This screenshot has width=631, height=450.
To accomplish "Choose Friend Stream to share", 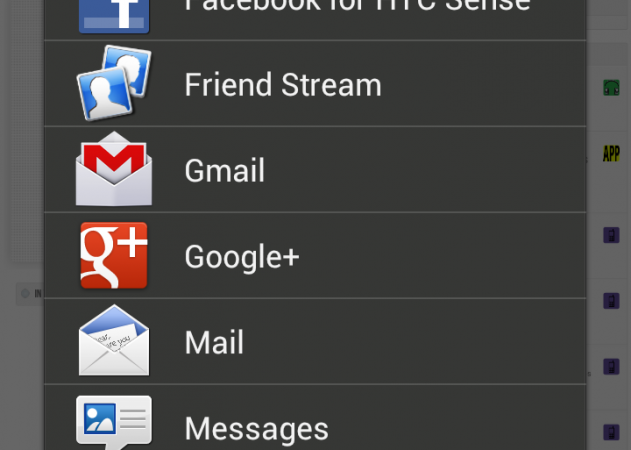I will (315, 84).
